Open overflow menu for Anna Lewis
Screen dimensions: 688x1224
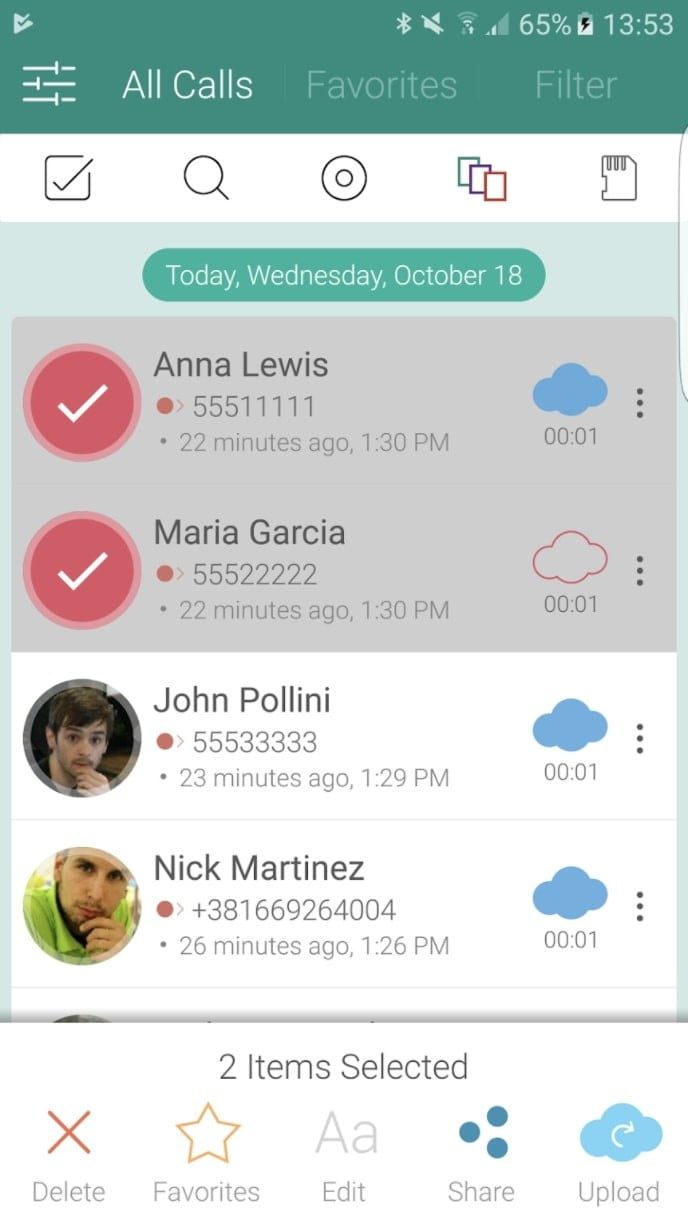coord(640,403)
